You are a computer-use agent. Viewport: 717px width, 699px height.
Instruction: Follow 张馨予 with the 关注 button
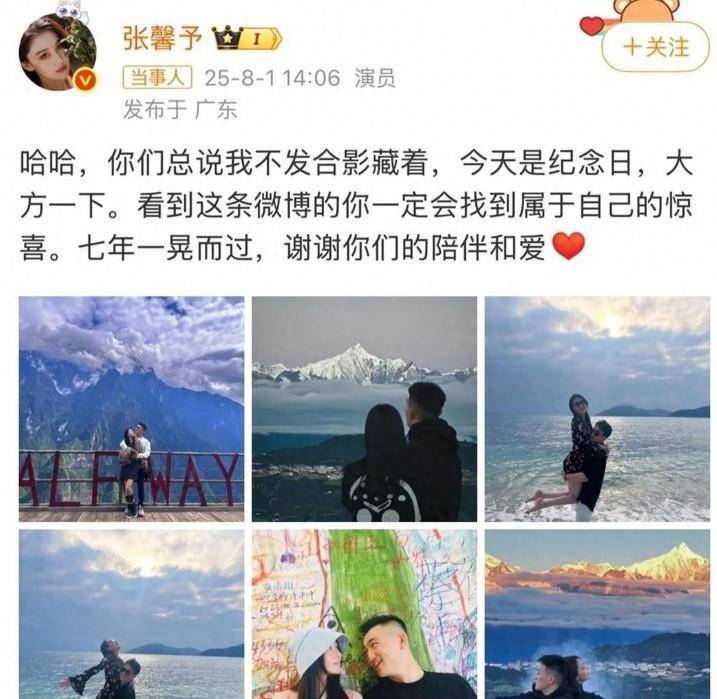pyautogui.click(x=658, y=46)
